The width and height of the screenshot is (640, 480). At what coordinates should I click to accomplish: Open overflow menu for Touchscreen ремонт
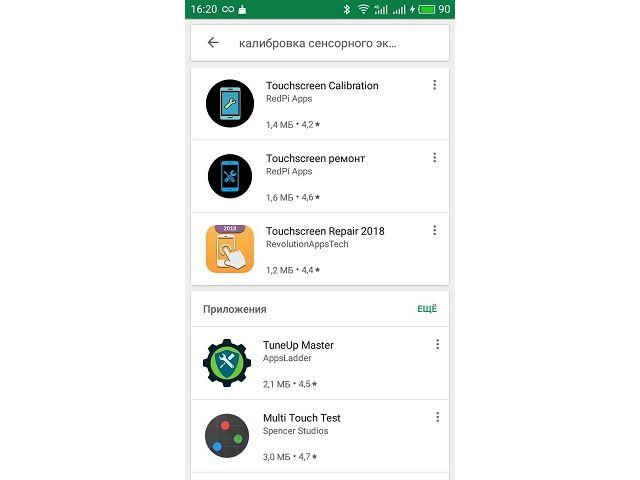click(x=434, y=158)
